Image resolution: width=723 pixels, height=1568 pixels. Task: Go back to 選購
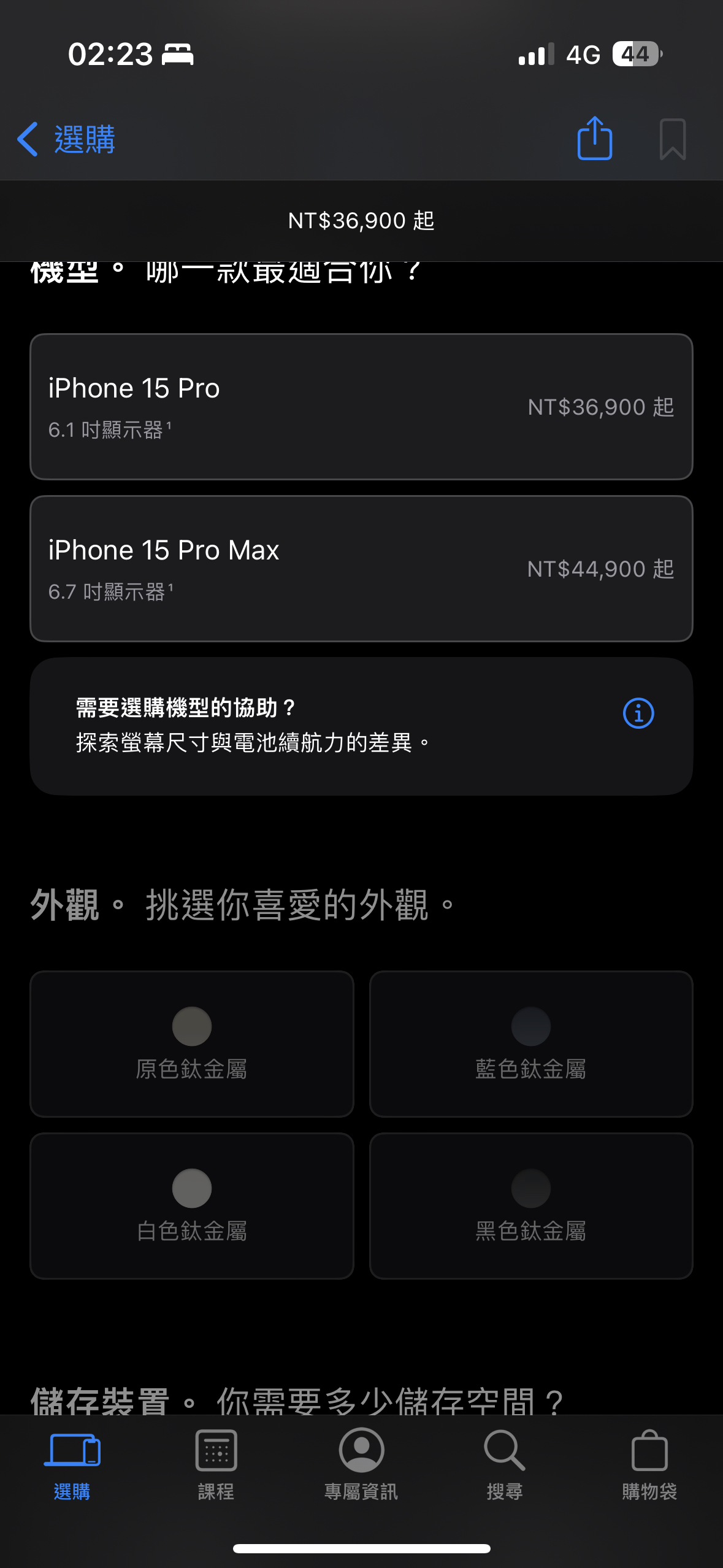pyautogui.click(x=66, y=139)
